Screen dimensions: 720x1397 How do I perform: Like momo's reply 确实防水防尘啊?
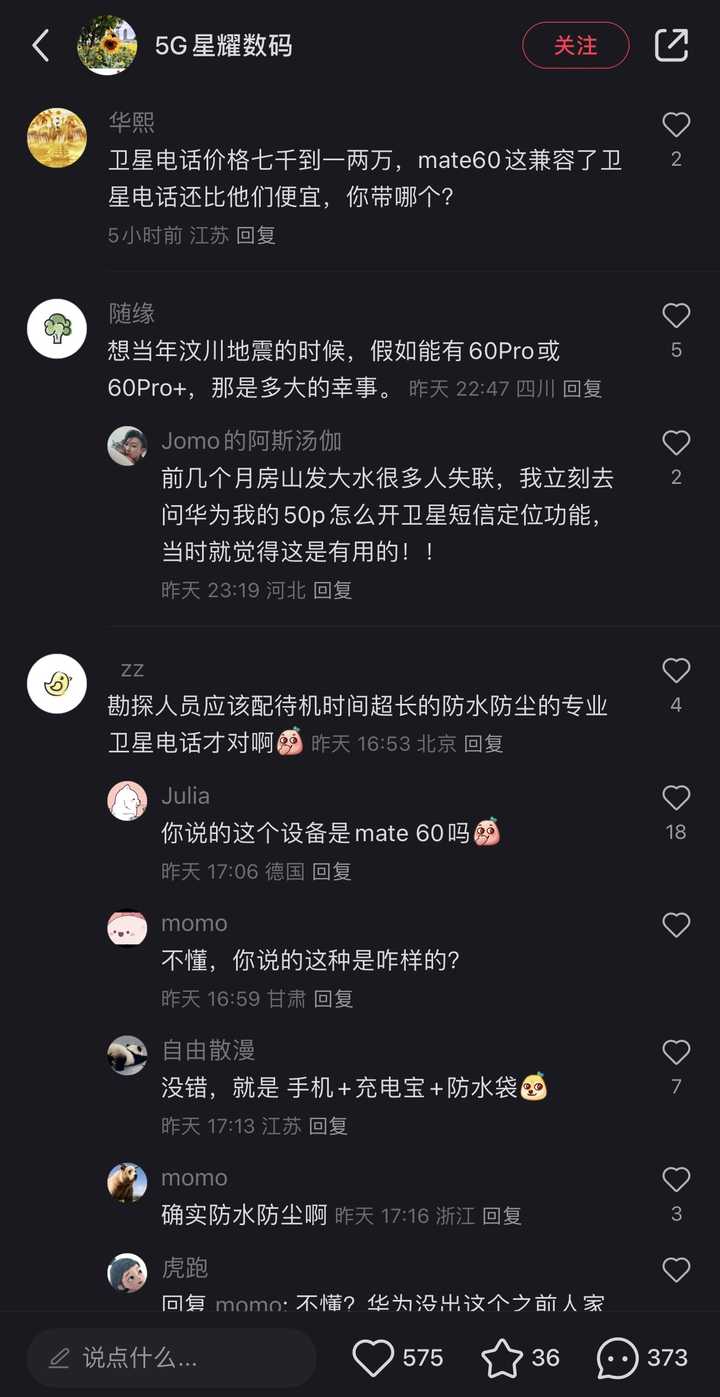(676, 1180)
